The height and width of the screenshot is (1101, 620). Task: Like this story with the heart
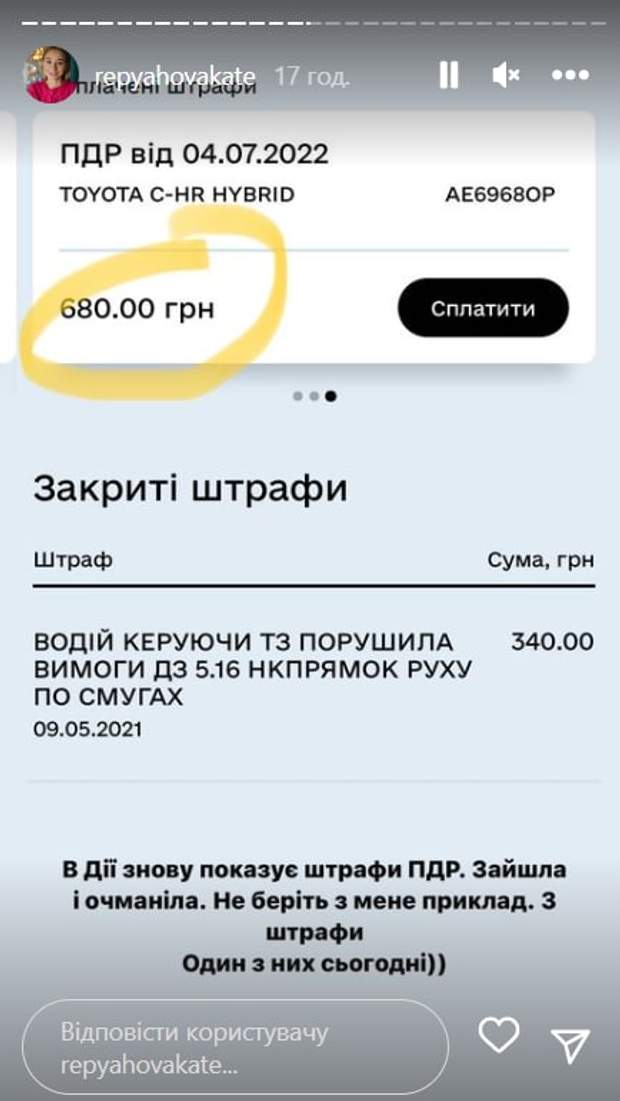point(498,1036)
